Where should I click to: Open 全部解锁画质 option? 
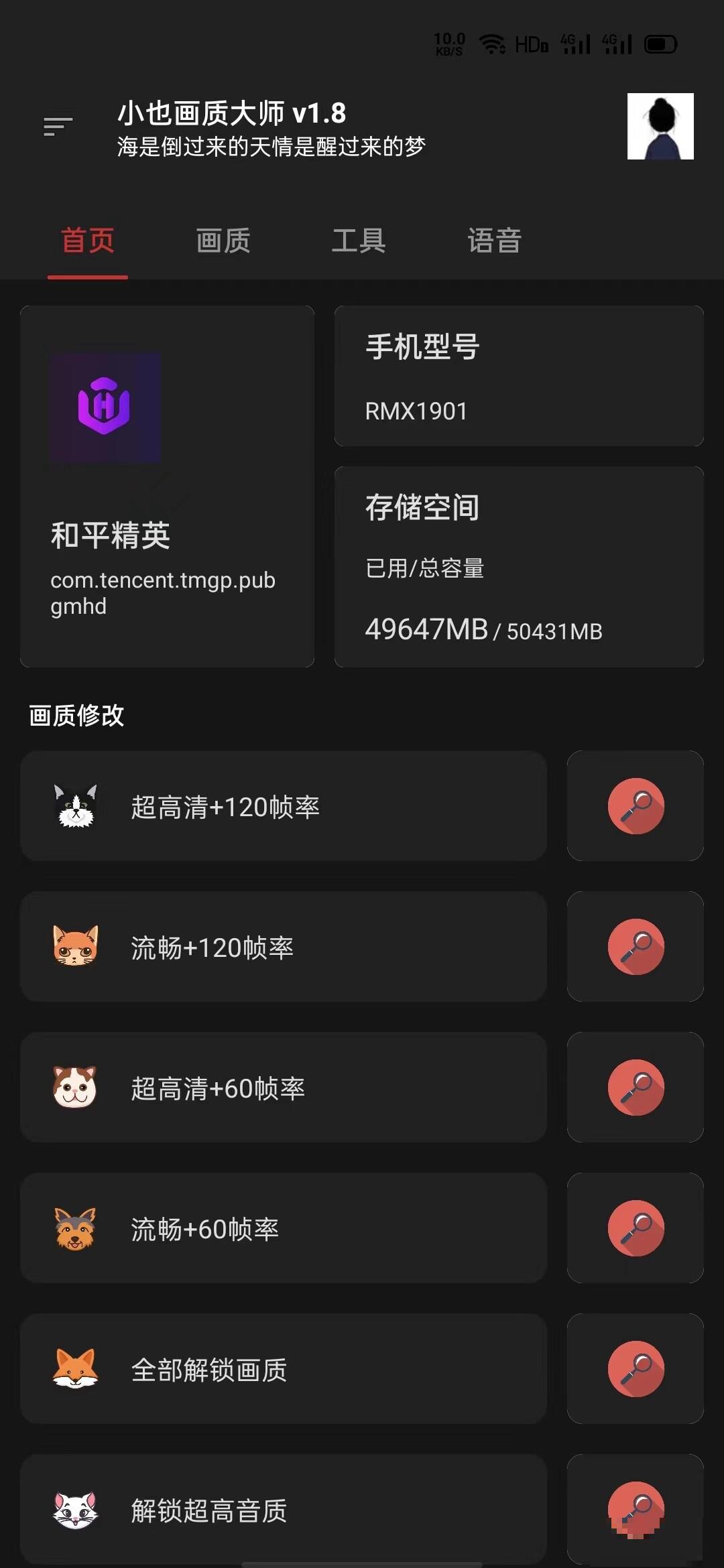point(284,1369)
